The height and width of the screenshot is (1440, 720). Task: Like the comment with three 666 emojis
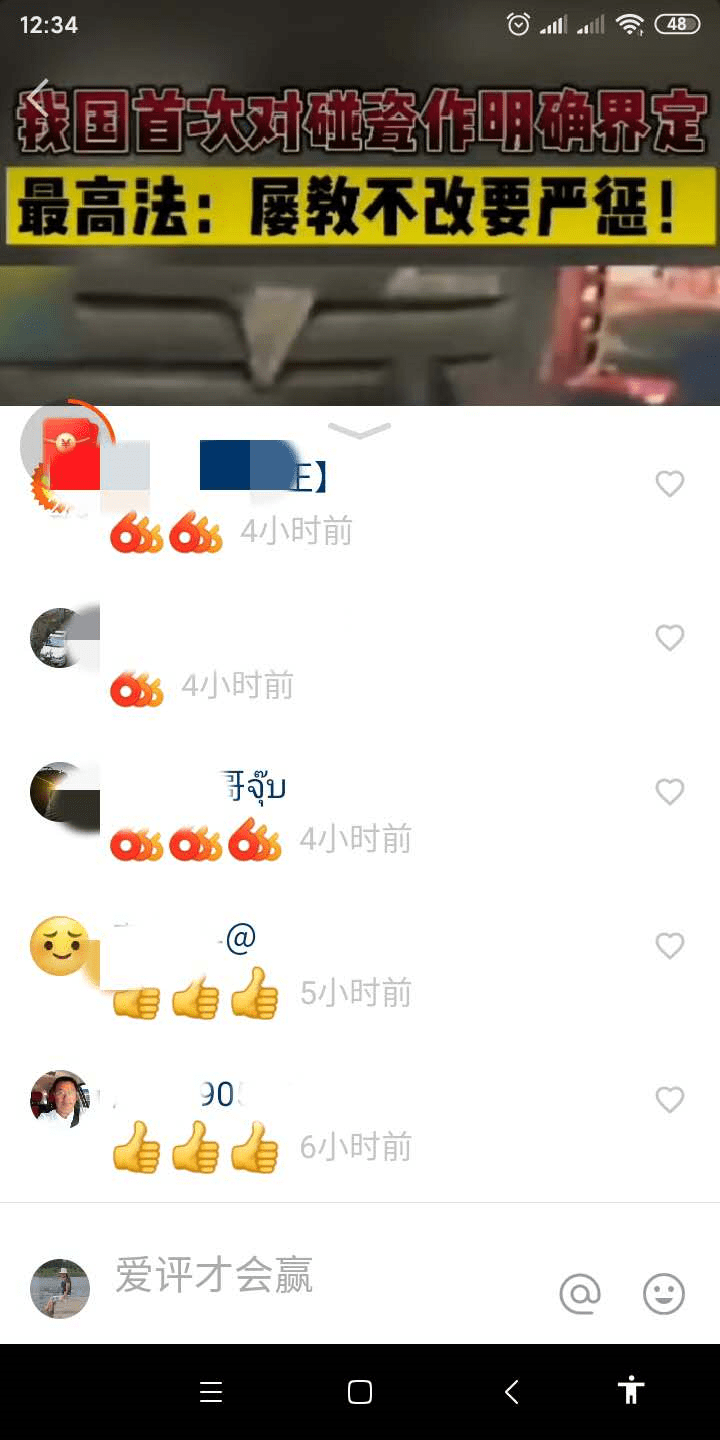click(669, 792)
